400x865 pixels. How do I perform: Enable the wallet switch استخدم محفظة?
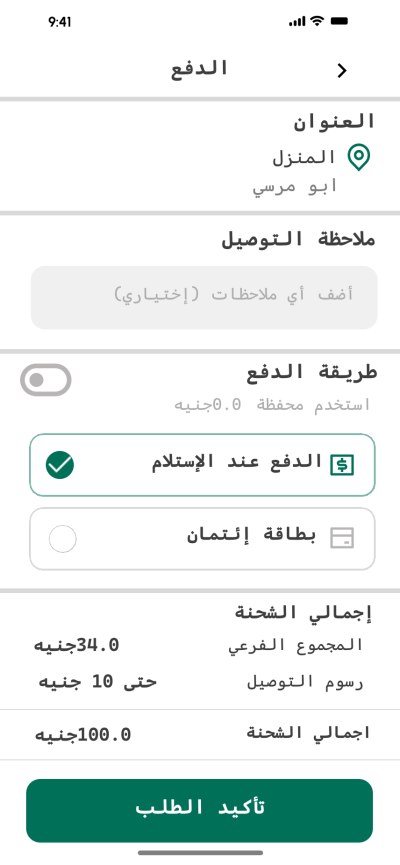tap(46, 380)
